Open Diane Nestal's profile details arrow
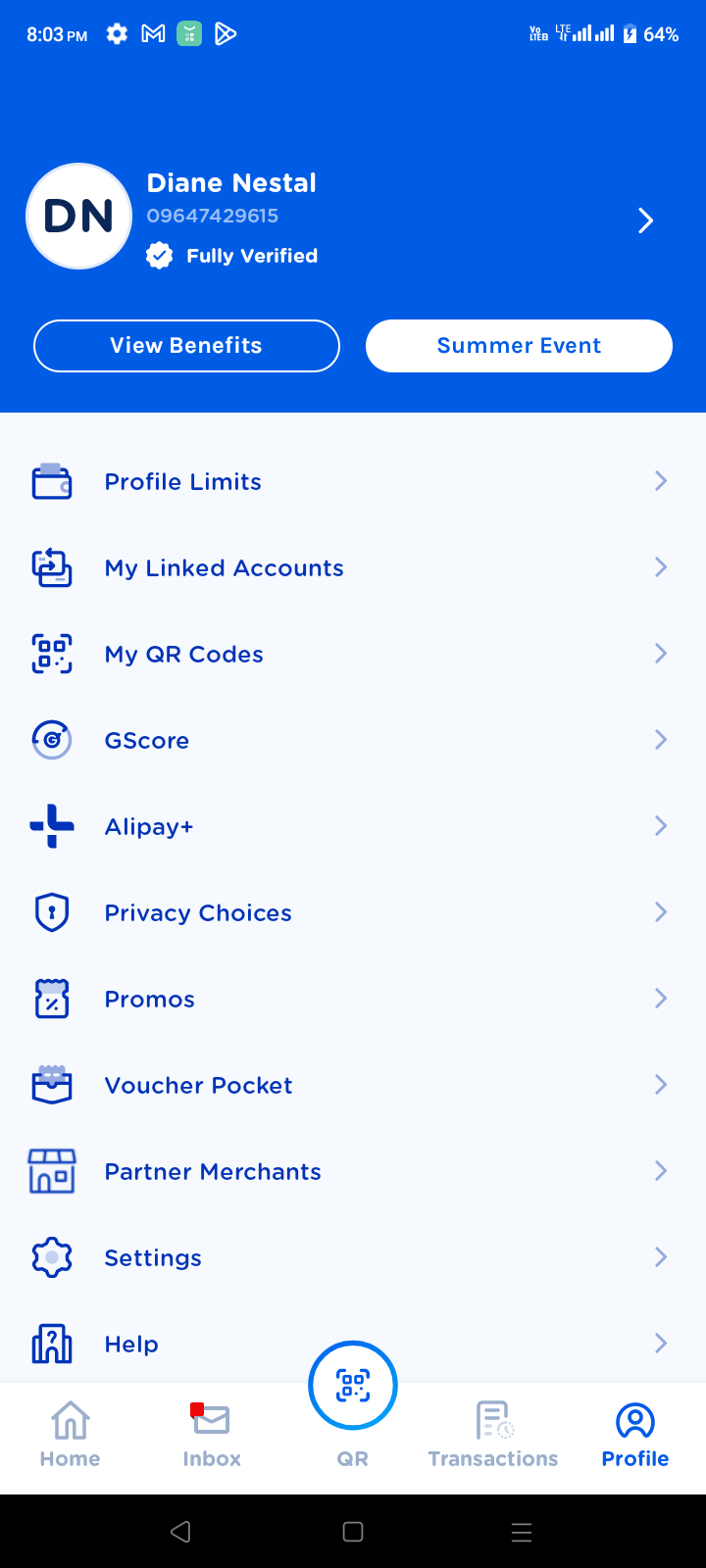This screenshot has width=706, height=1568. (645, 220)
